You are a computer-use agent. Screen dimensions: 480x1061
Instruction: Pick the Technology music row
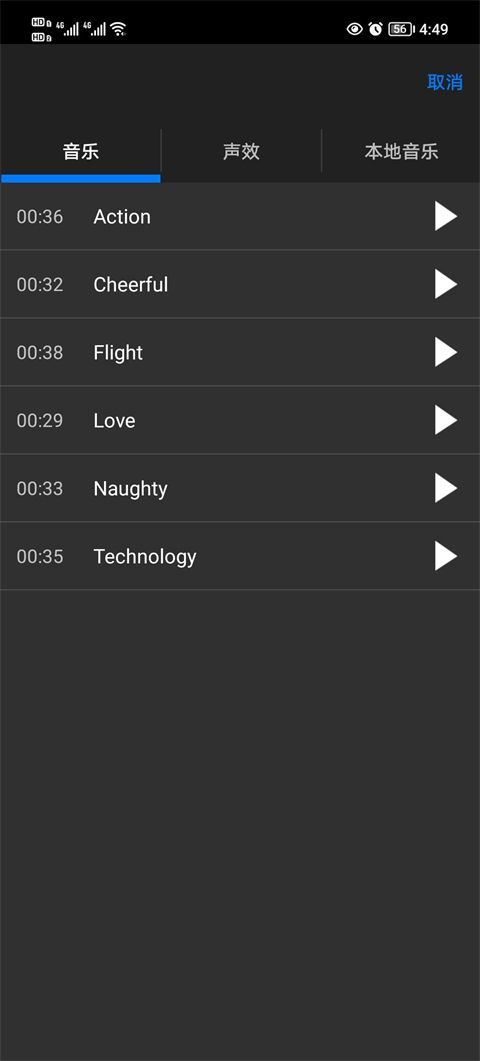[240, 556]
